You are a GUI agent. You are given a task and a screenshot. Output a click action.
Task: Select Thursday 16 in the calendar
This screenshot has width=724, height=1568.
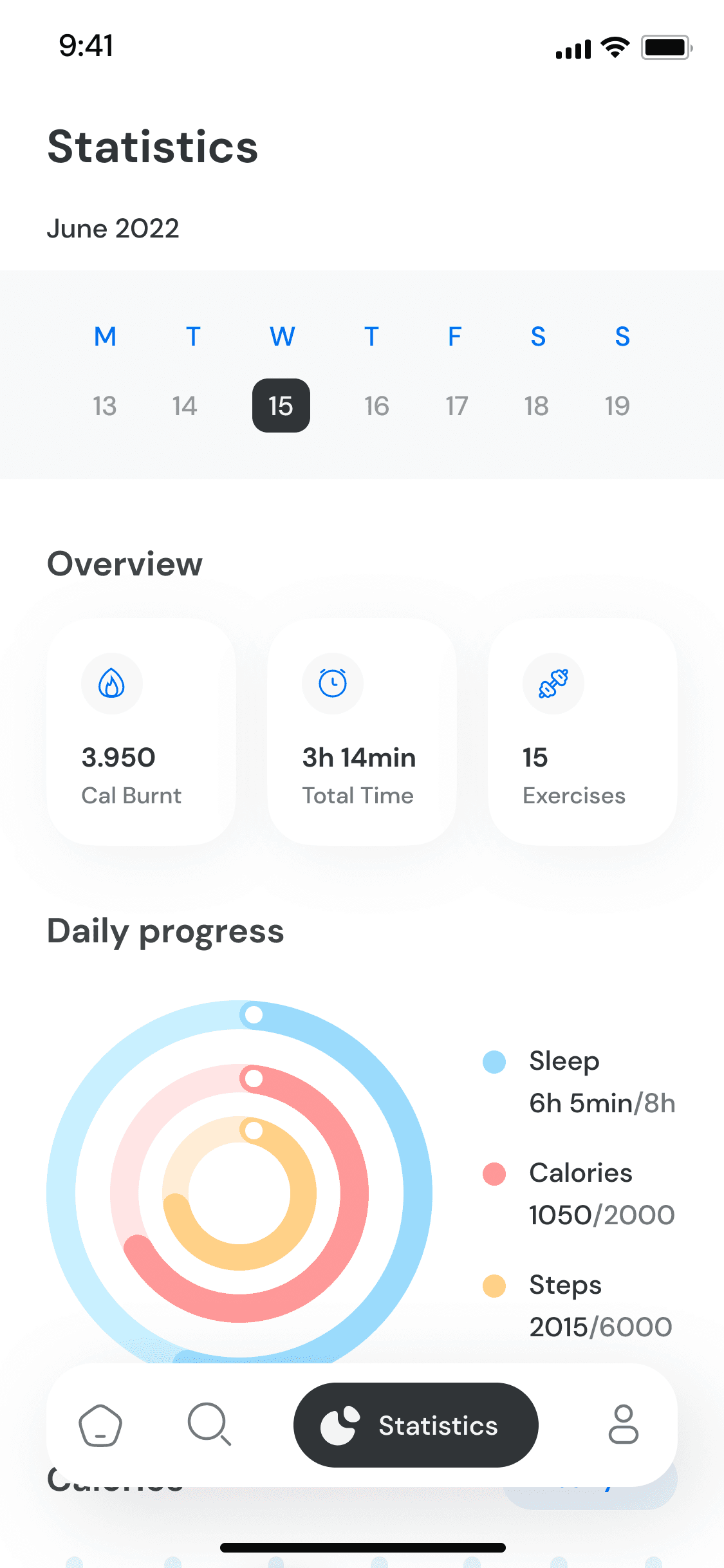click(x=376, y=406)
